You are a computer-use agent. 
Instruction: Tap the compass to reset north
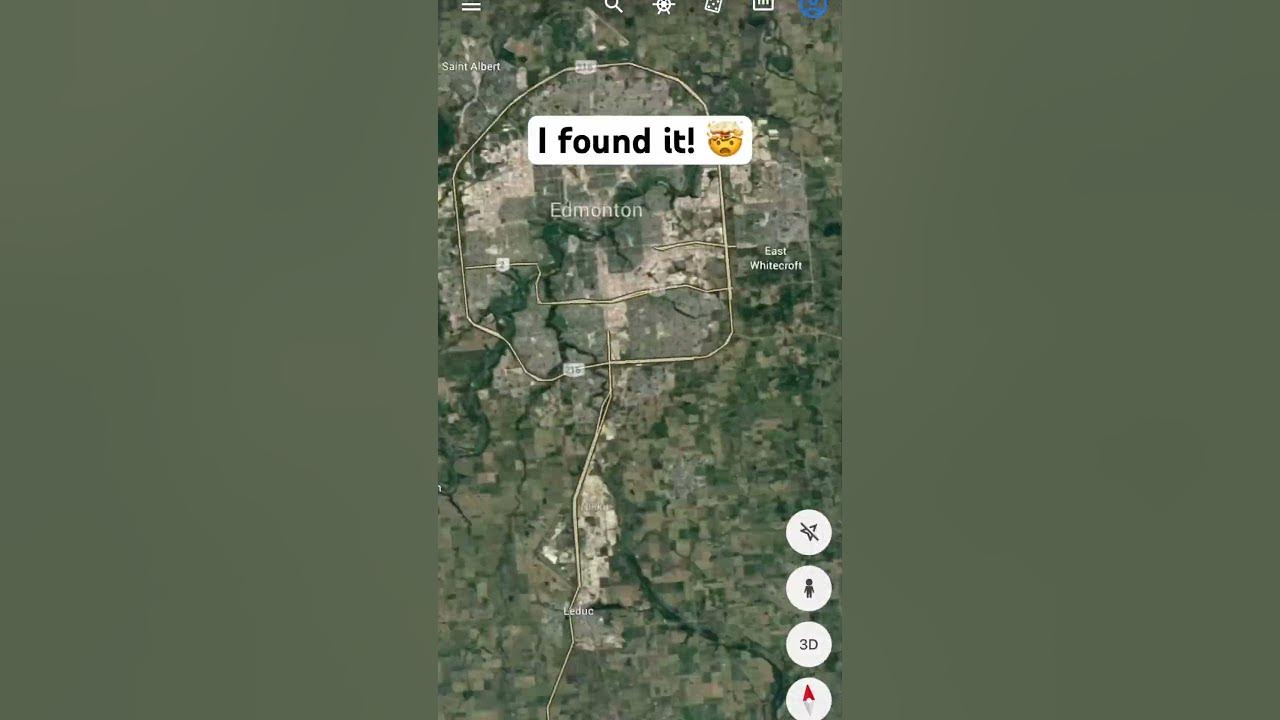pos(808,698)
